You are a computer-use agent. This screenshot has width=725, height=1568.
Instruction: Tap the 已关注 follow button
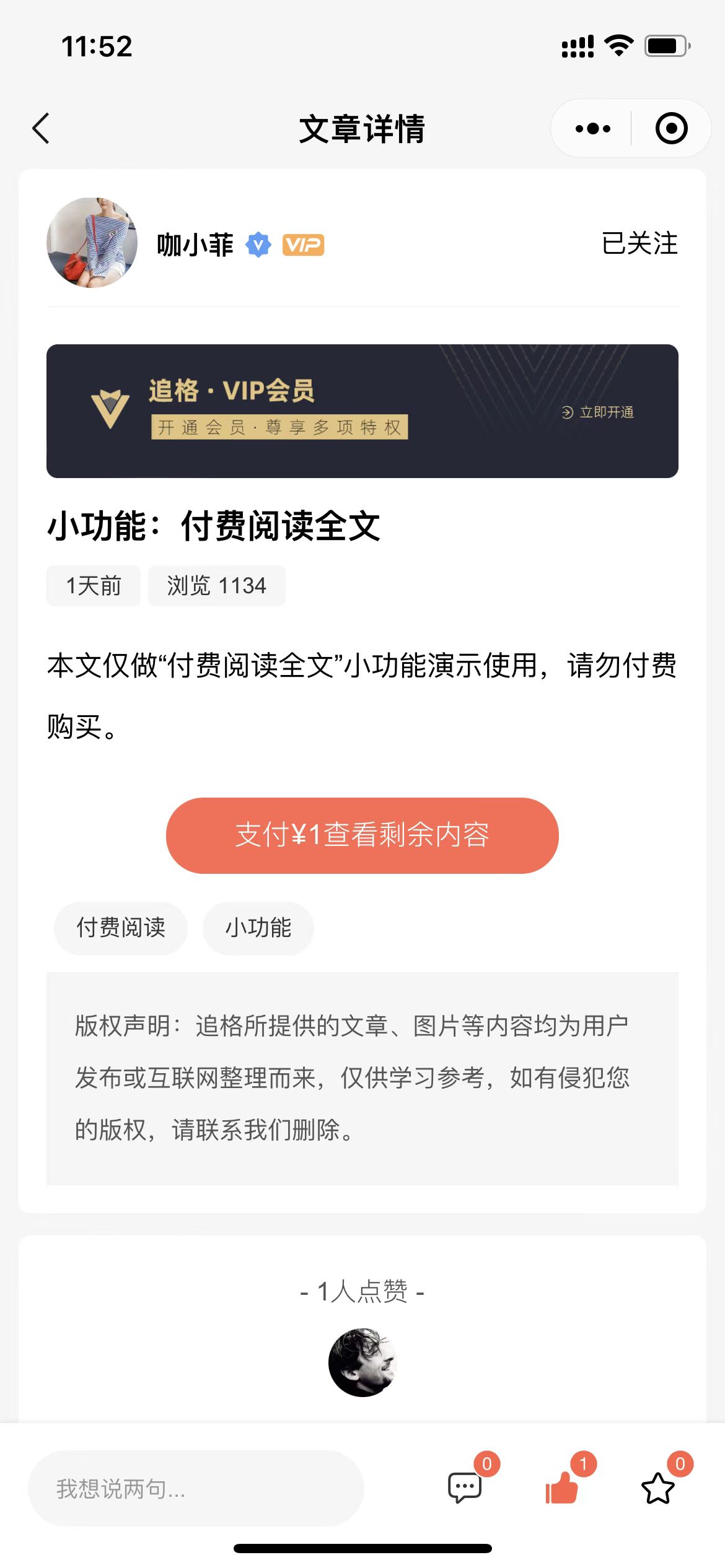tap(639, 243)
